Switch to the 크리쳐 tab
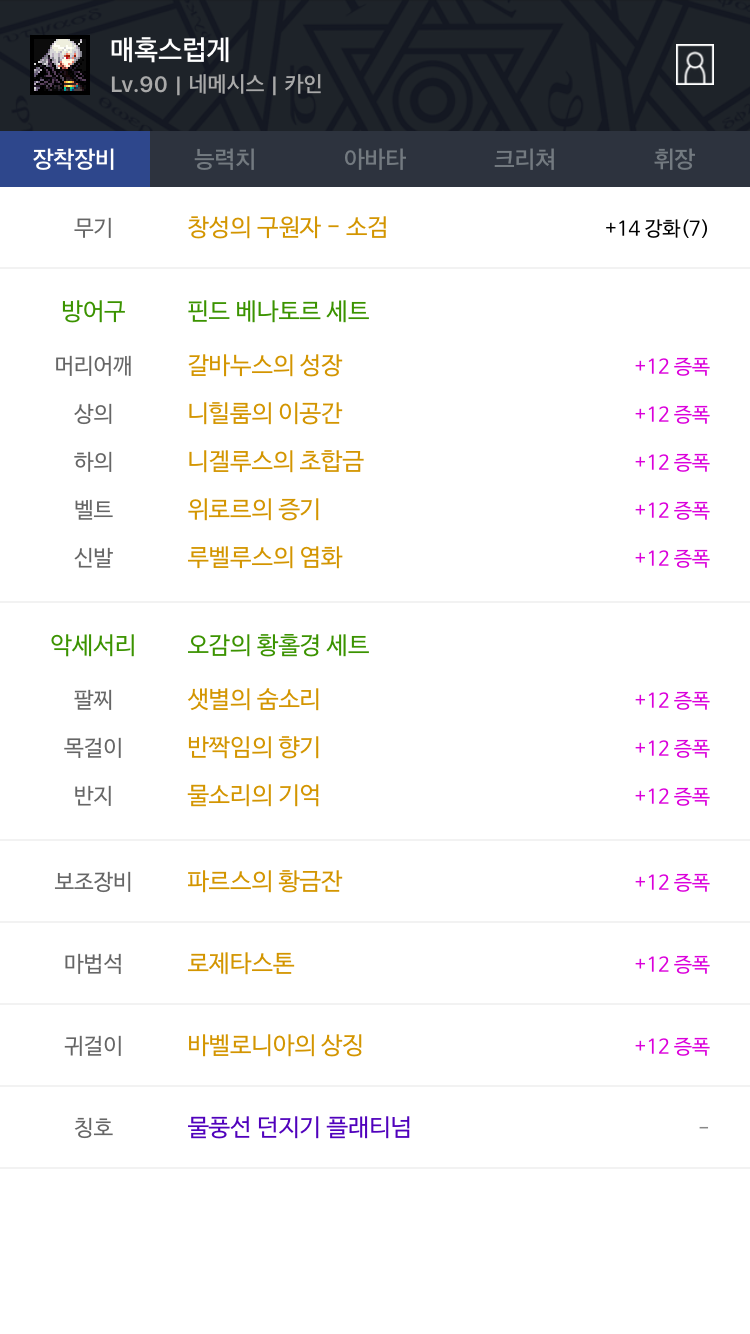Image resolution: width=750 pixels, height=1334 pixels. pyautogui.click(x=525, y=159)
